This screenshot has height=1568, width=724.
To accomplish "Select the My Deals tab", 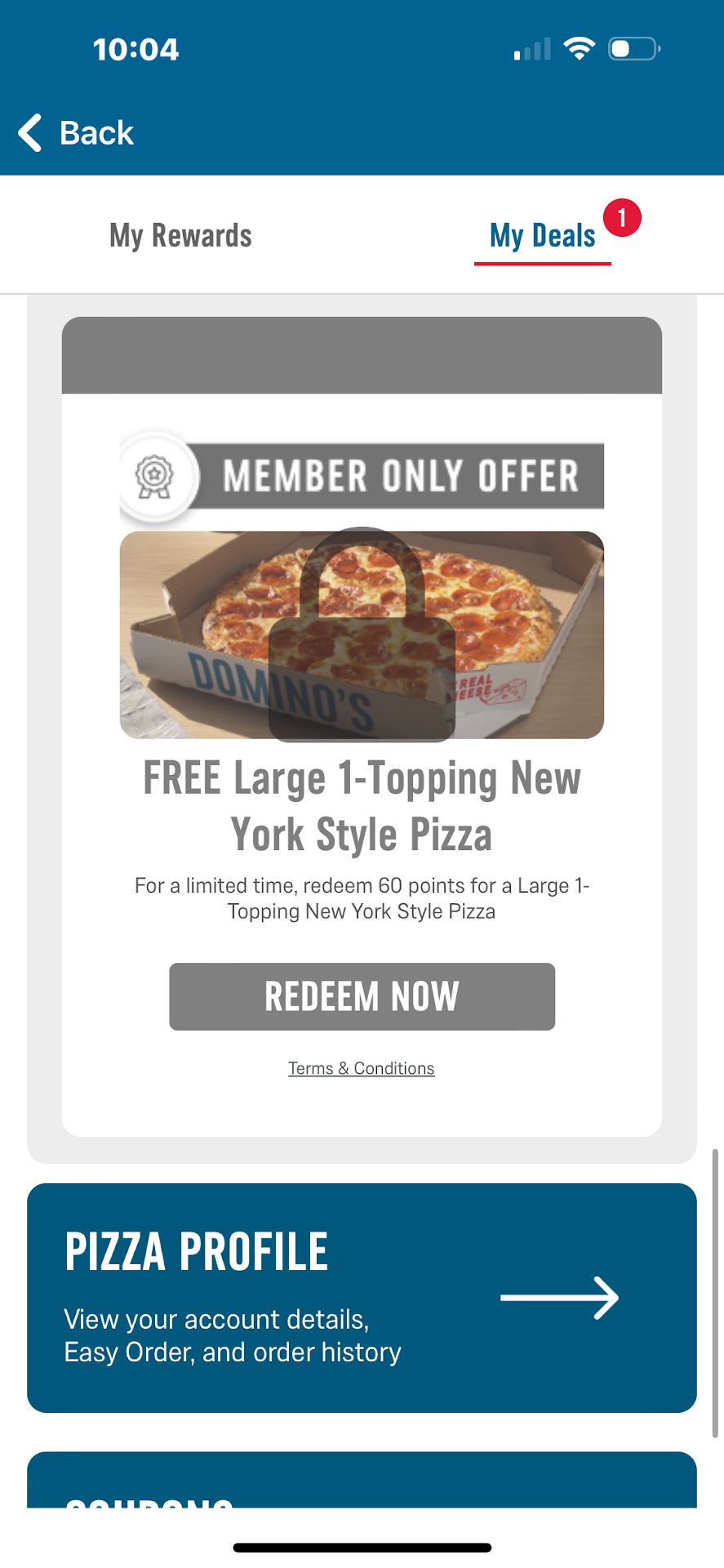I will (543, 236).
